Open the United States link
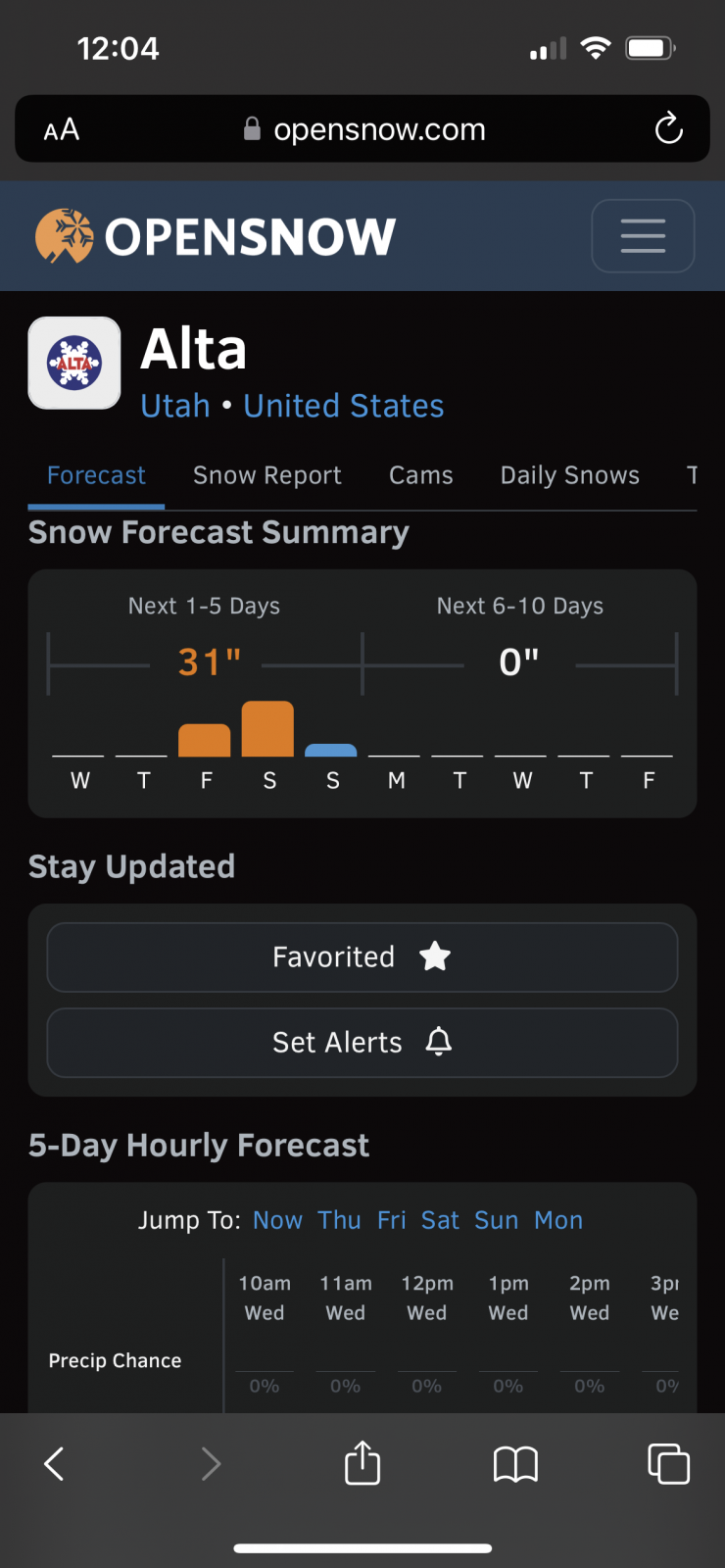725x1568 pixels. [343, 406]
